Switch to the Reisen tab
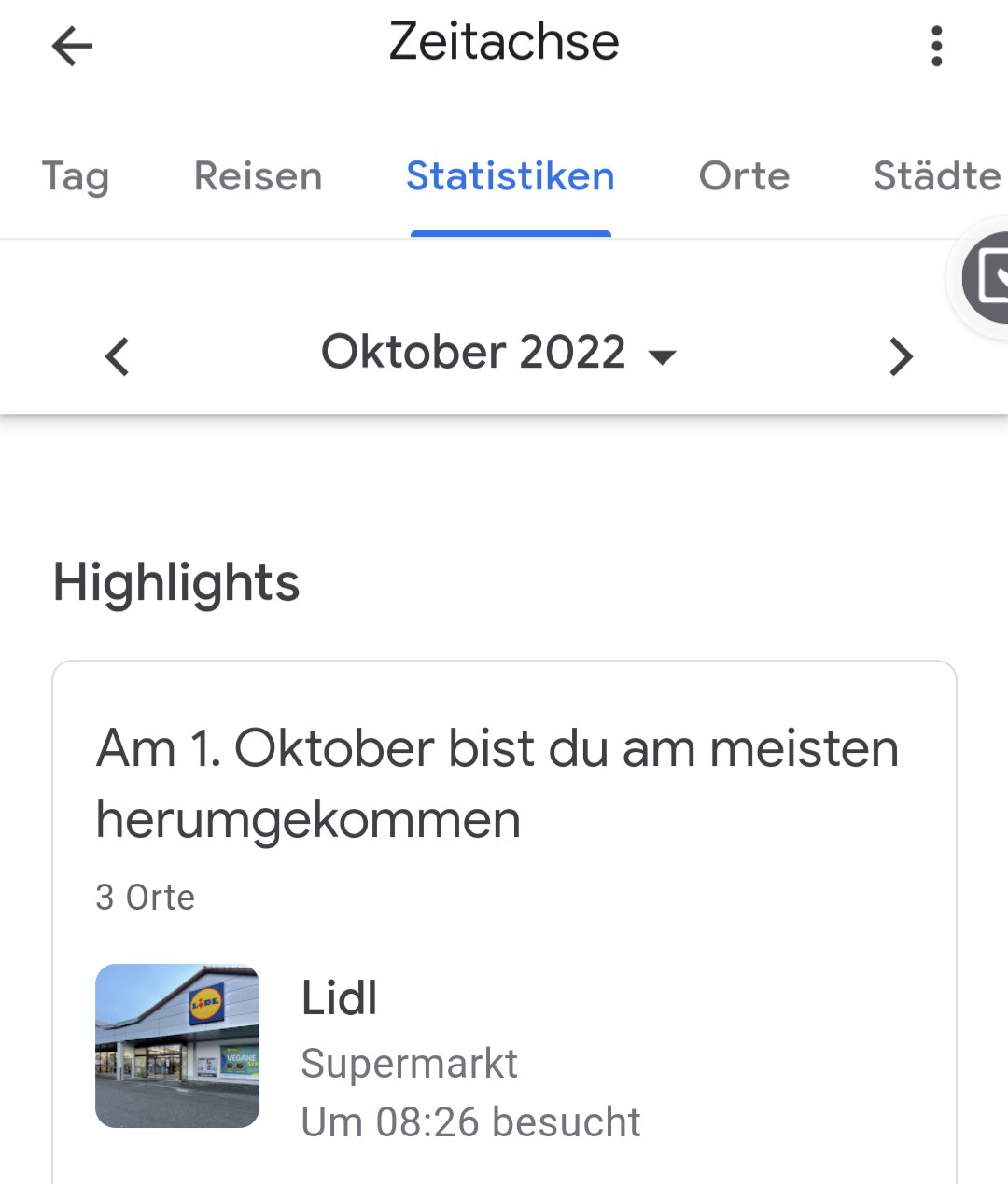Image resolution: width=1008 pixels, height=1184 pixels. pyautogui.click(x=258, y=176)
